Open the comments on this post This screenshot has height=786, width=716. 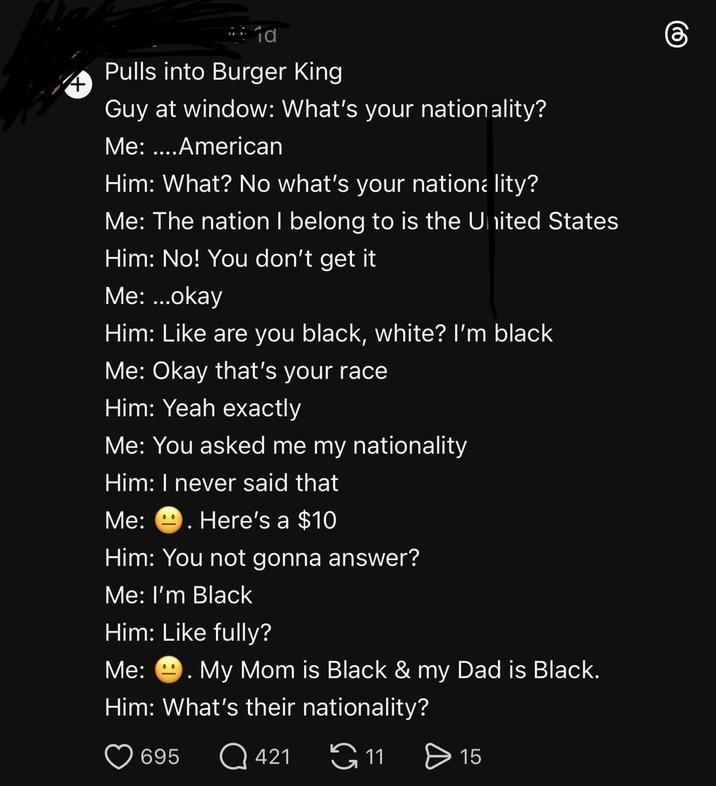tap(234, 756)
